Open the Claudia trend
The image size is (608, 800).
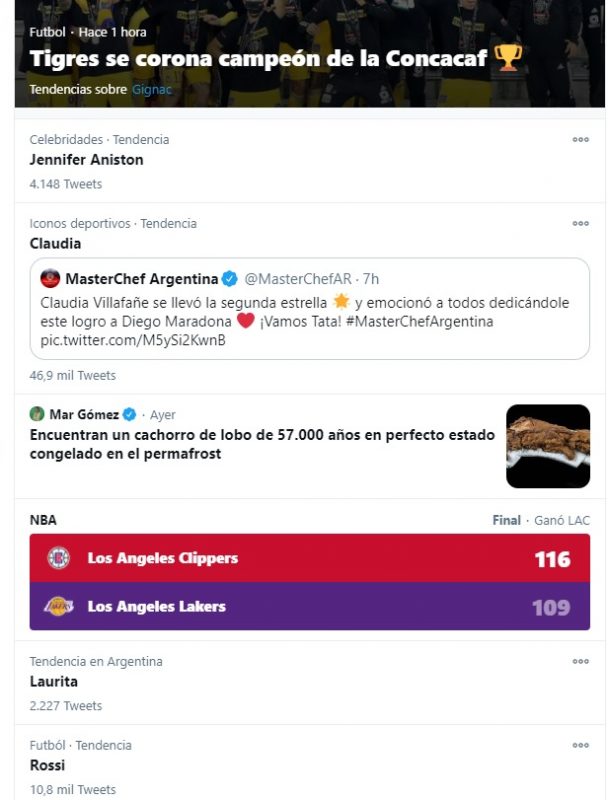(56, 244)
